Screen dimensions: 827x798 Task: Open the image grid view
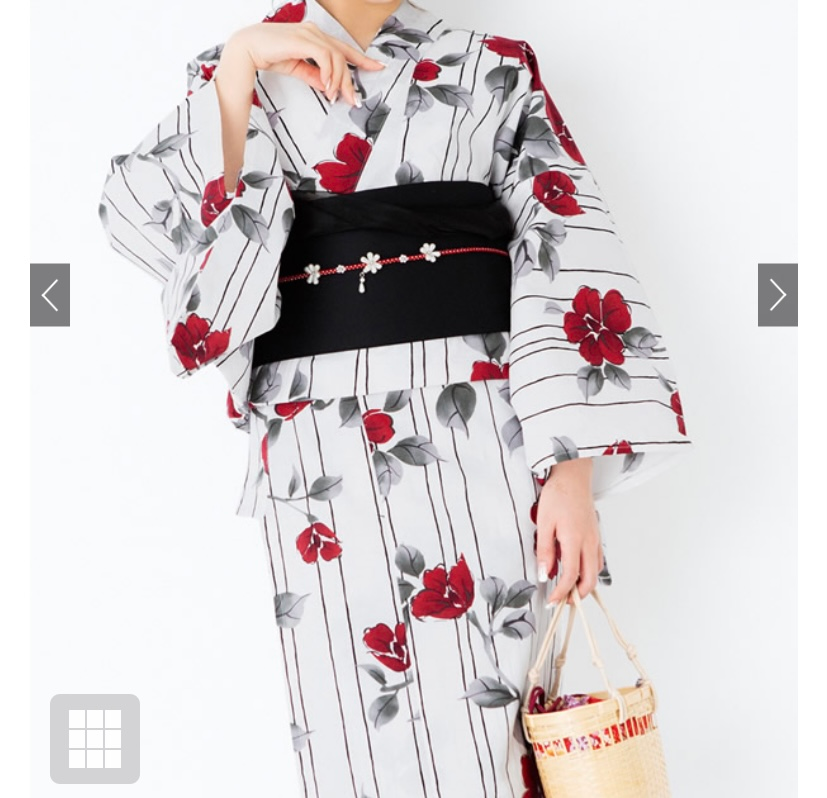[x=95, y=738]
